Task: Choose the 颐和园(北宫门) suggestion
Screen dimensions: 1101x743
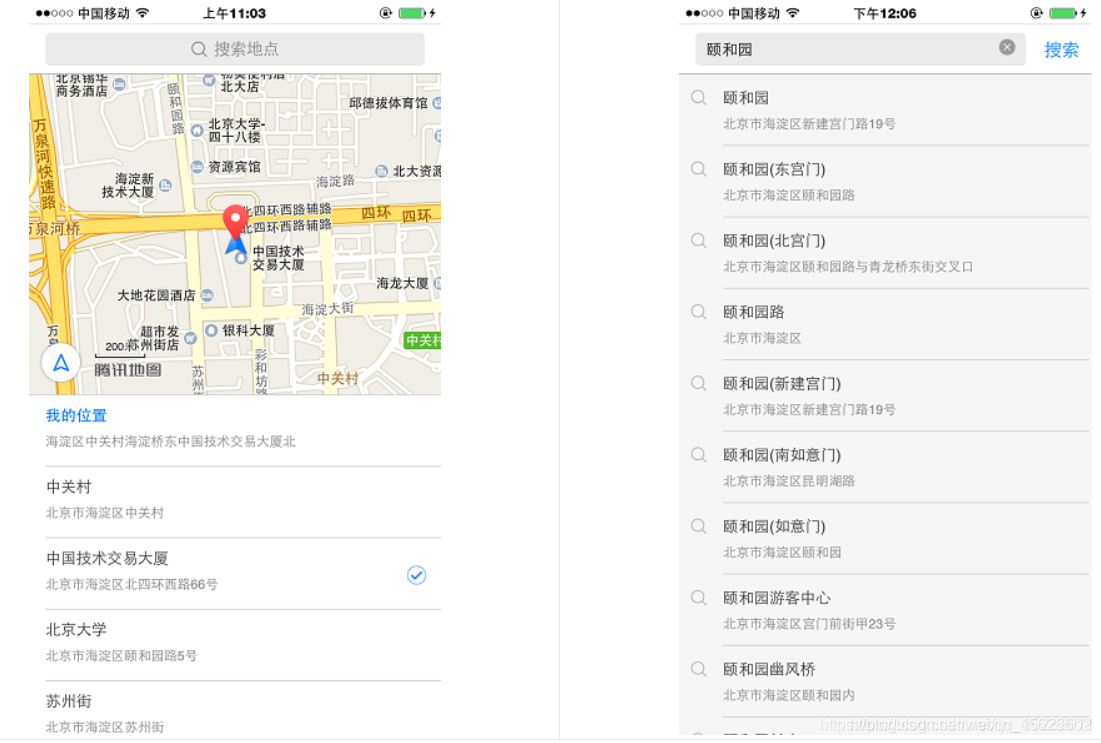Action: point(885,253)
